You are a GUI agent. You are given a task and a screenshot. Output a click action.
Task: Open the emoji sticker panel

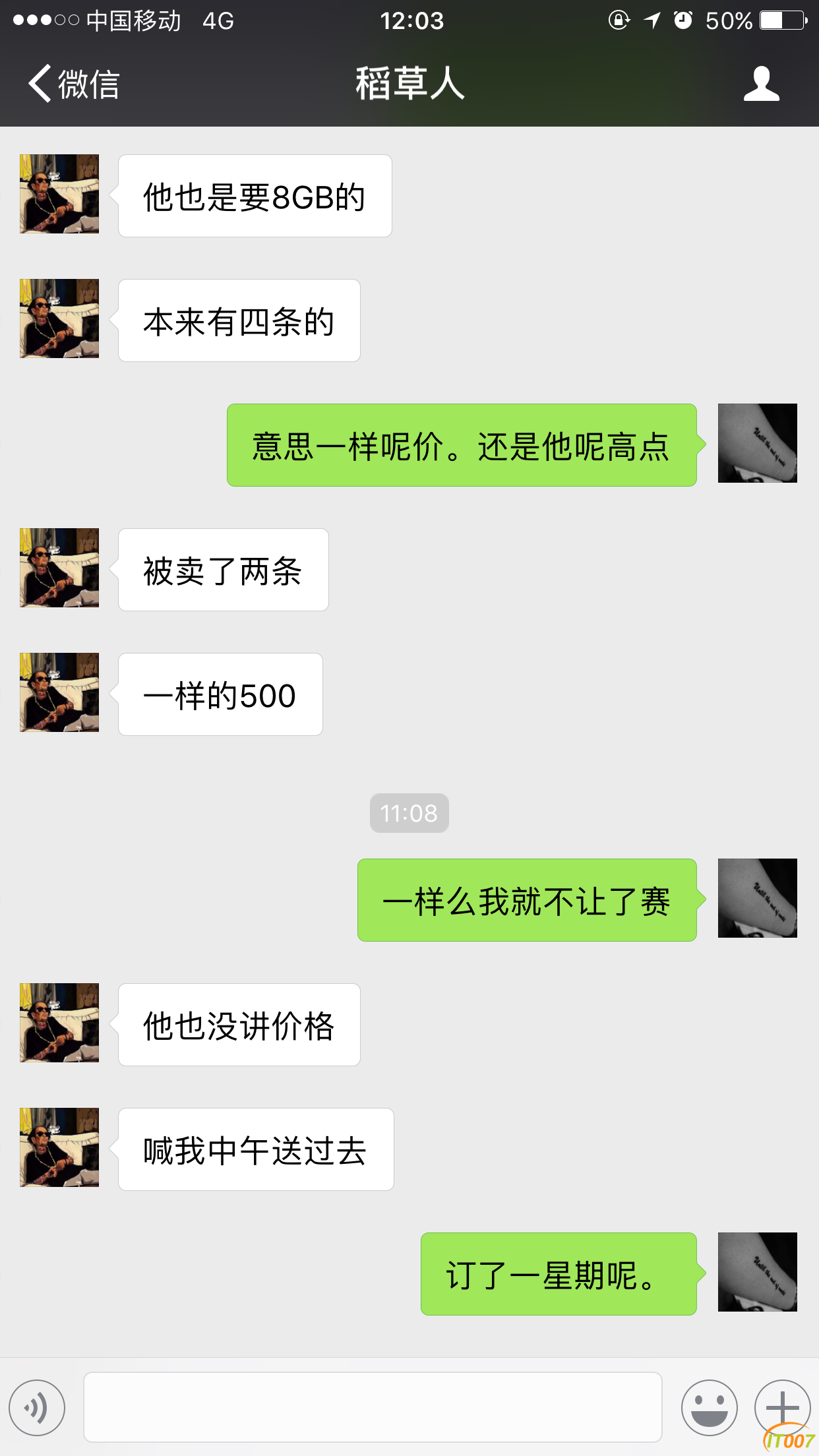click(709, 1408)
